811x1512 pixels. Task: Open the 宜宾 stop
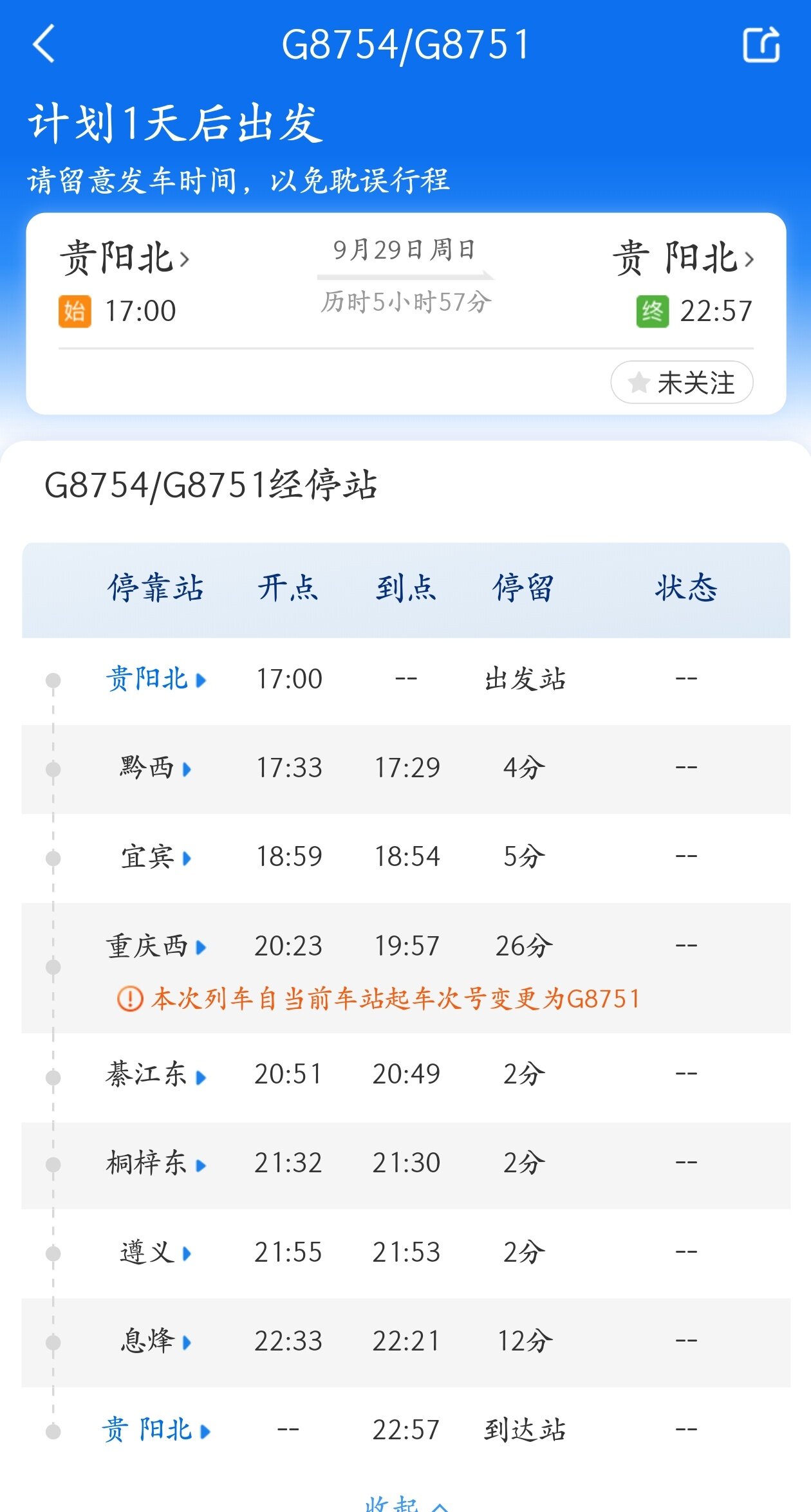click(x=406, y=857)
